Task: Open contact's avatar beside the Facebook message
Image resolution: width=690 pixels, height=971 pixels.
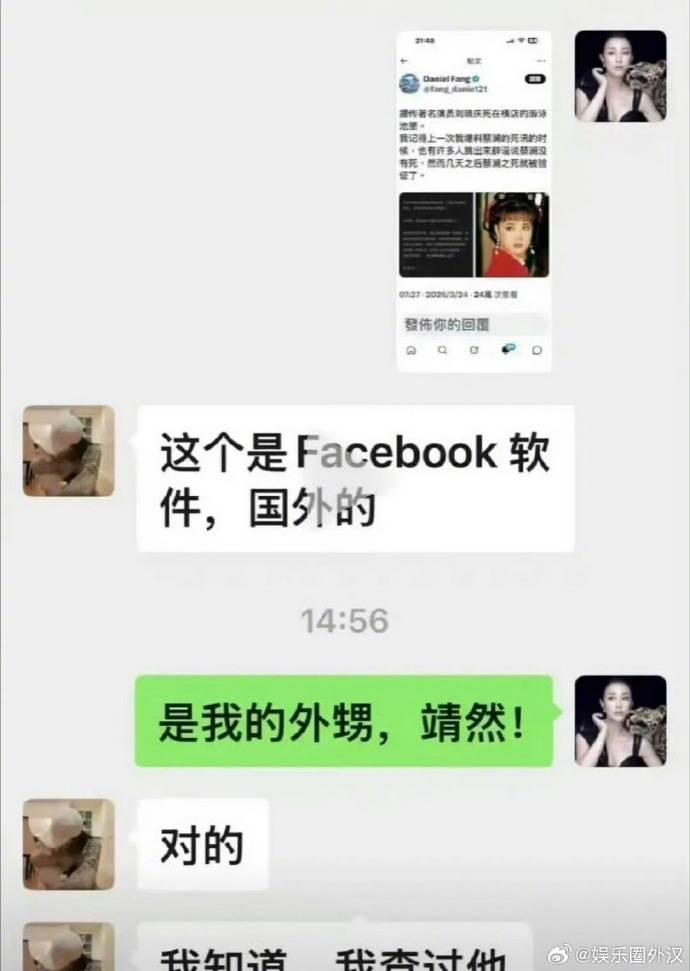Action: (x=69, y=451)
